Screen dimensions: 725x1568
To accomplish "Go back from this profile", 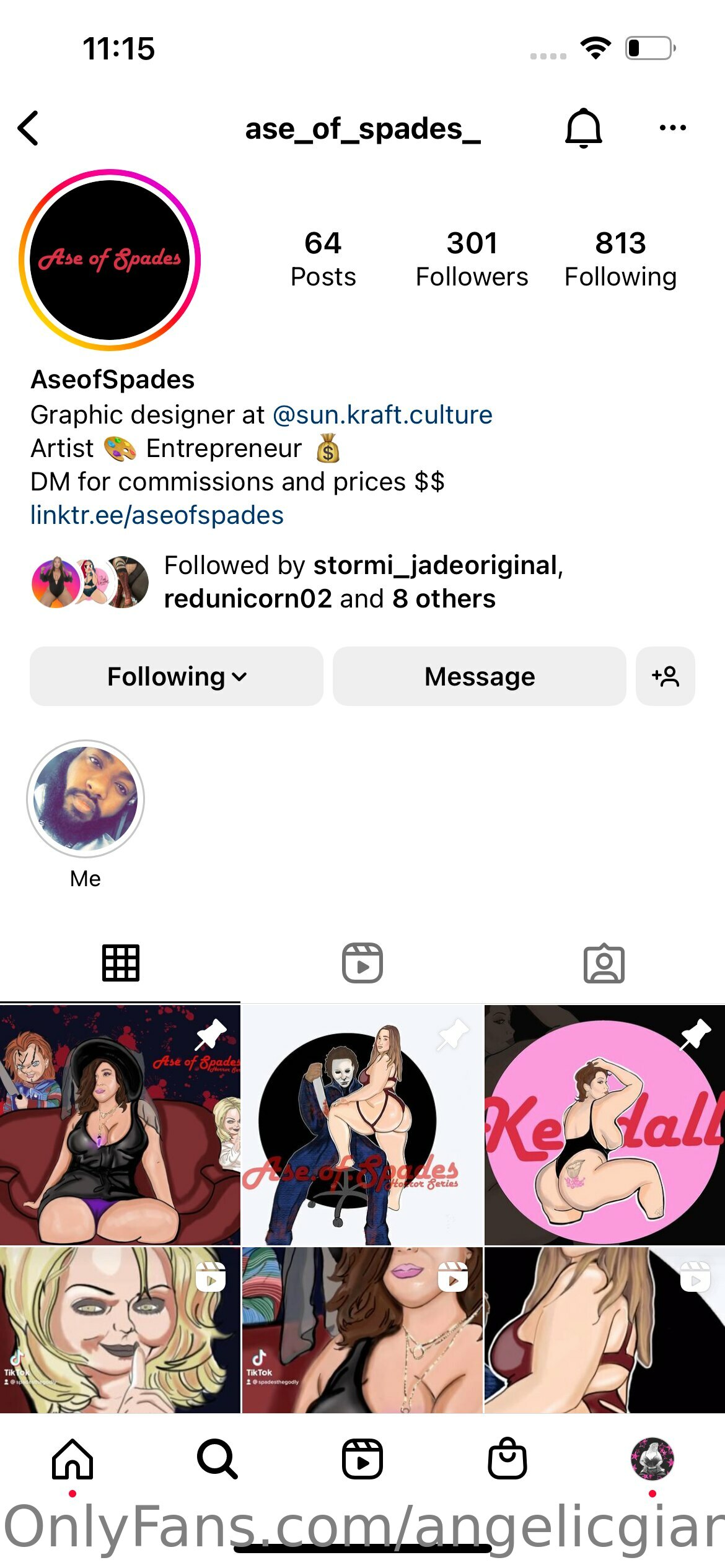I will point(29,128).
